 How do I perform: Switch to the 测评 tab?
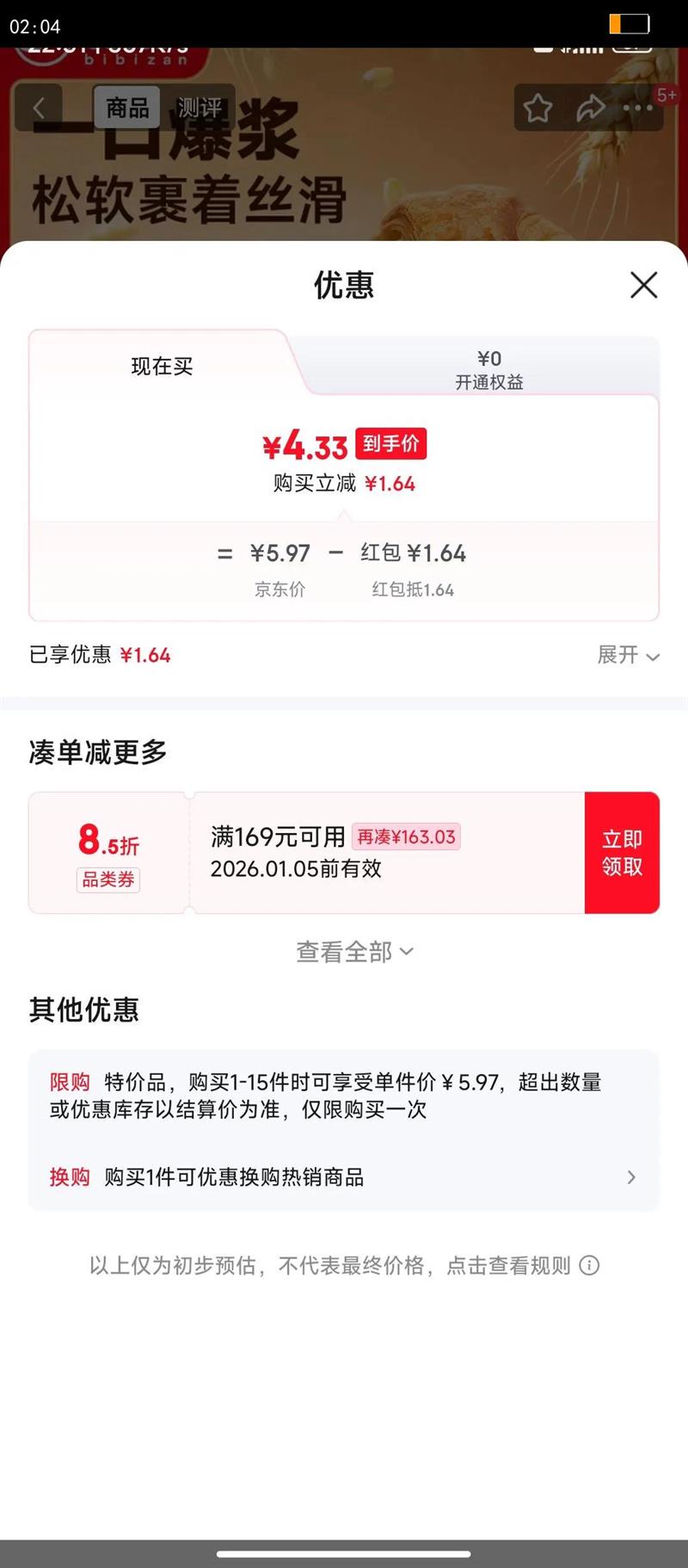[199, 108]
